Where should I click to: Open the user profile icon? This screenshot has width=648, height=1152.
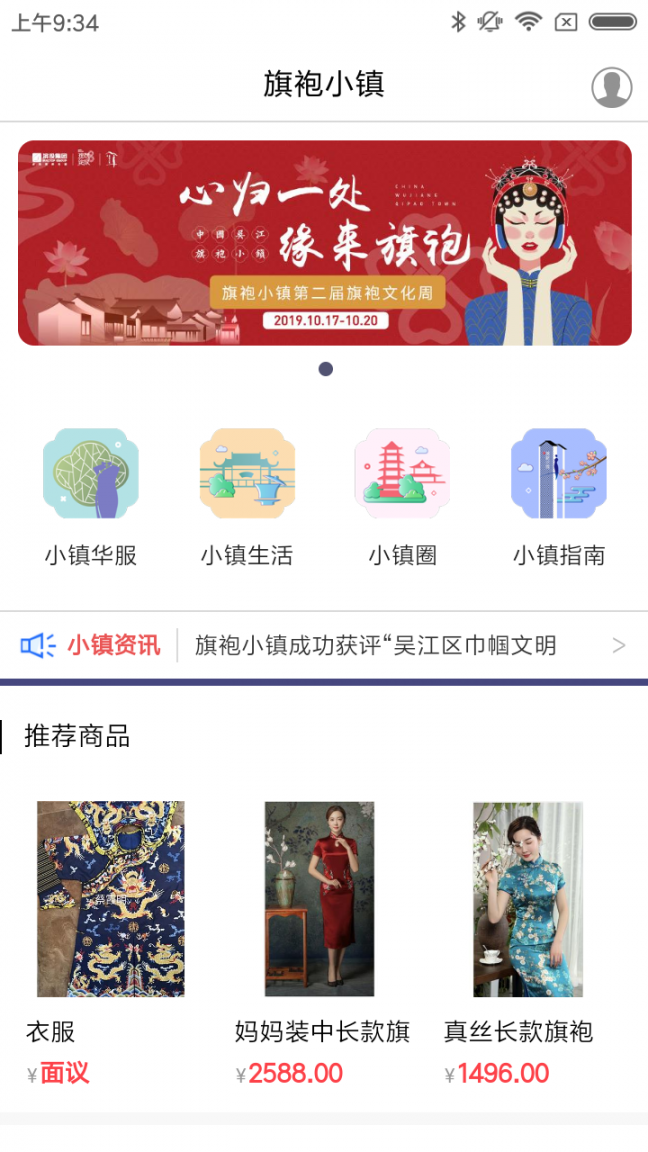pyautogui.click(x=611, y=87)
